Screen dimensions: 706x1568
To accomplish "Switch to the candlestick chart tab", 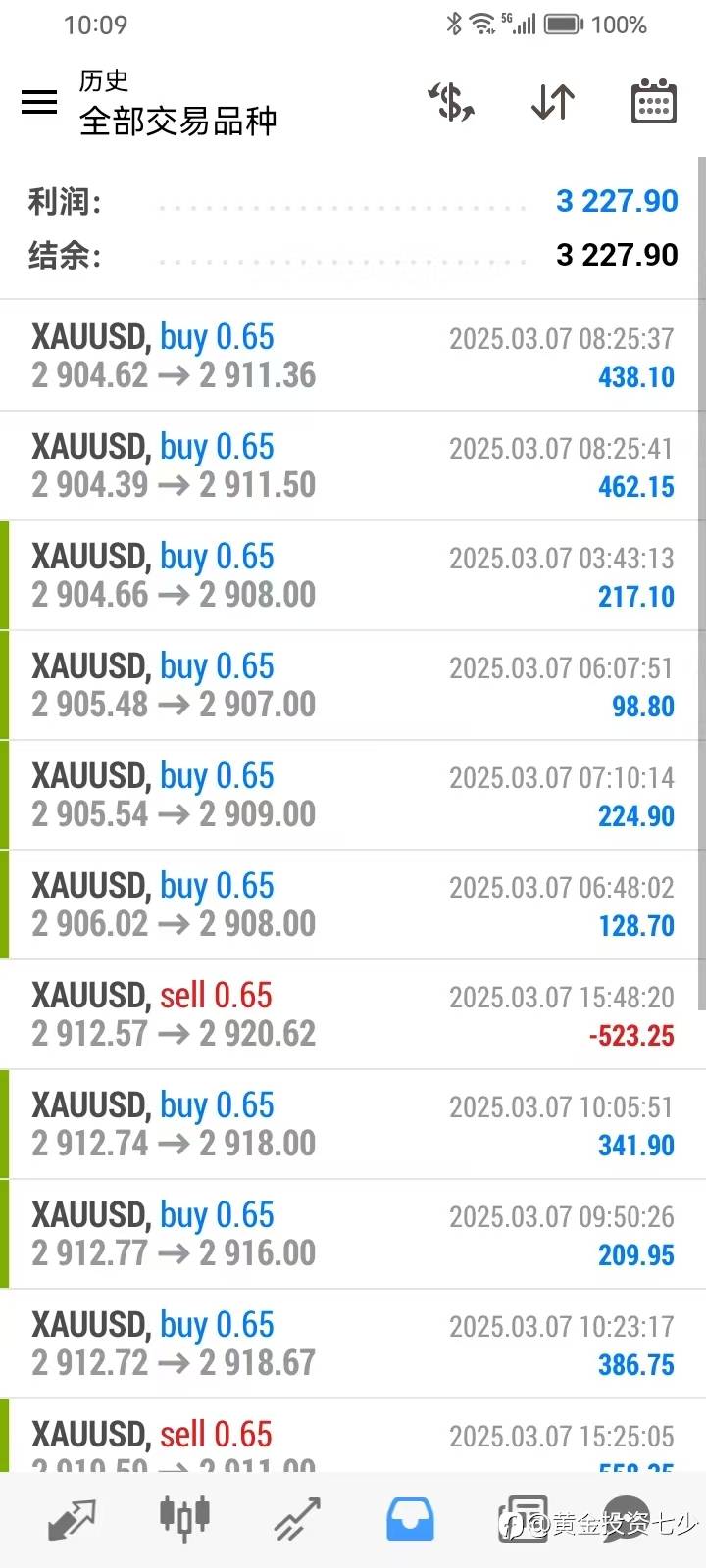I will click(x=184, y=1517).
